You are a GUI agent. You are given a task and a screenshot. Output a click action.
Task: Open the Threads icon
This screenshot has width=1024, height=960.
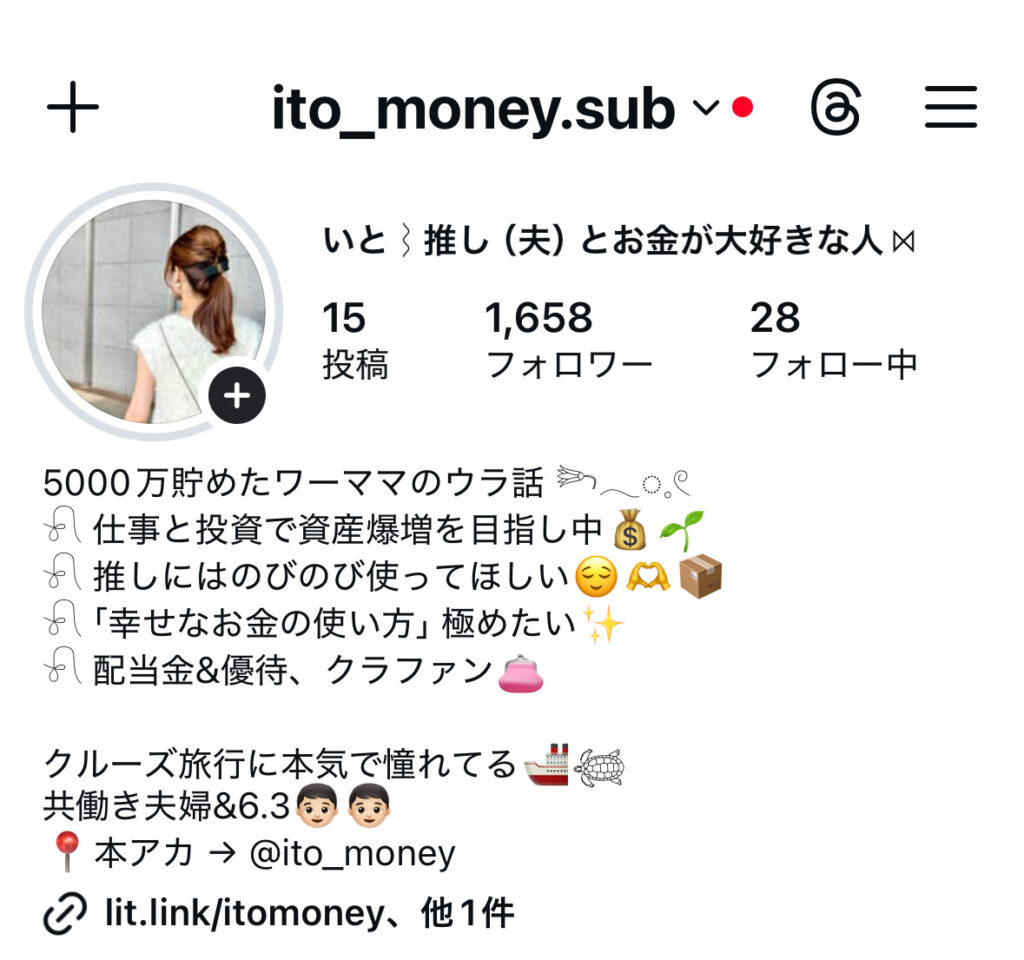tap(835, 107)
